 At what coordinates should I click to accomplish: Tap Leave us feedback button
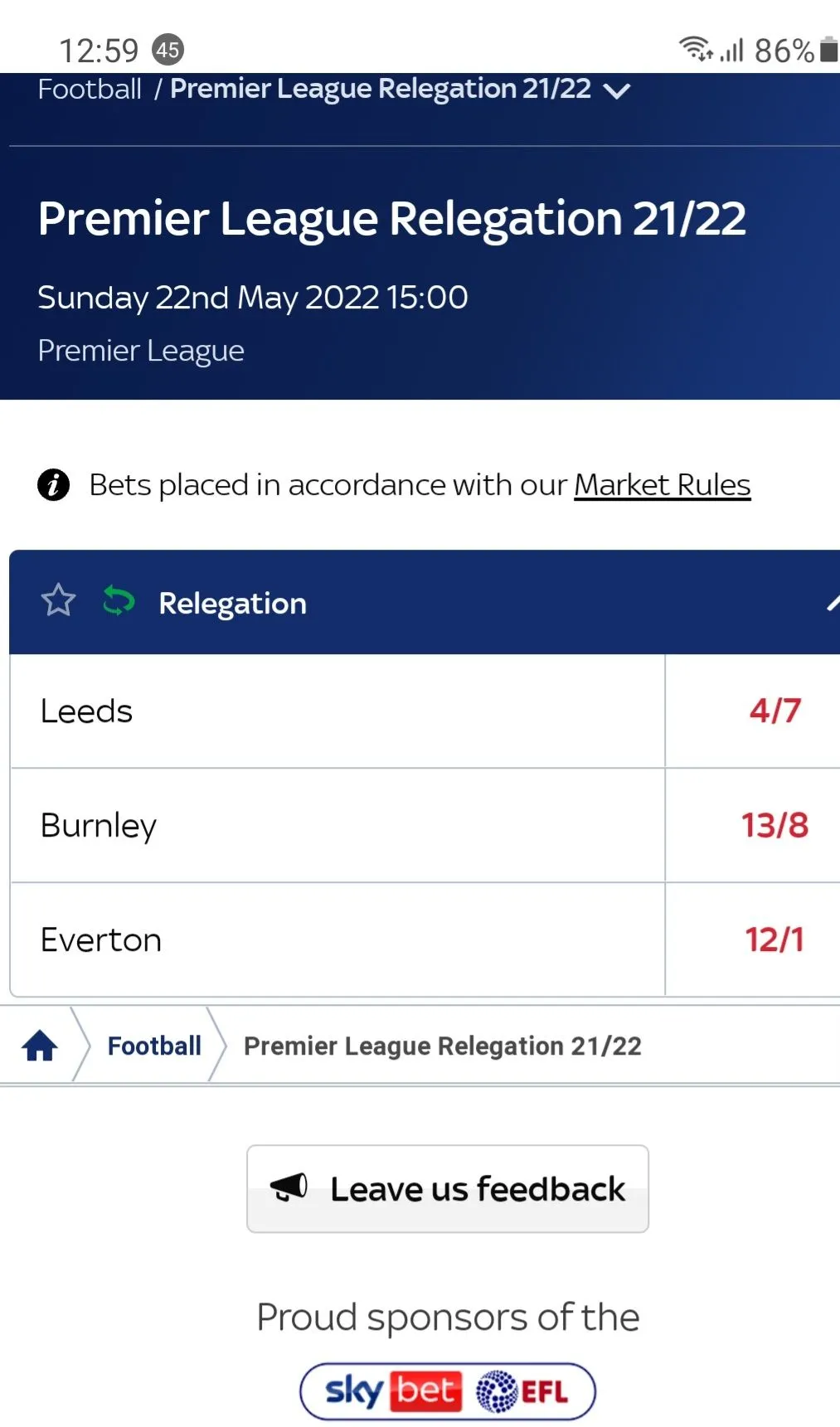click(448, 1189)
